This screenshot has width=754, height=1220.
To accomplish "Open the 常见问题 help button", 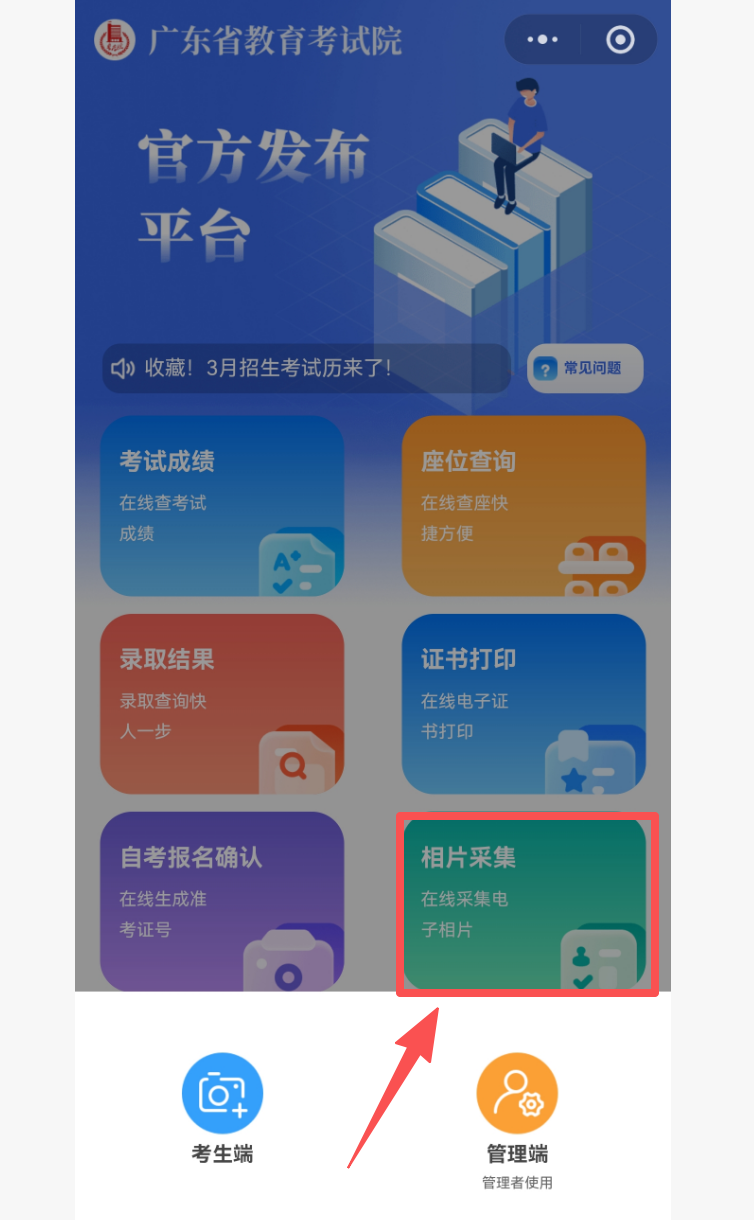I will (x=585, y=369).
